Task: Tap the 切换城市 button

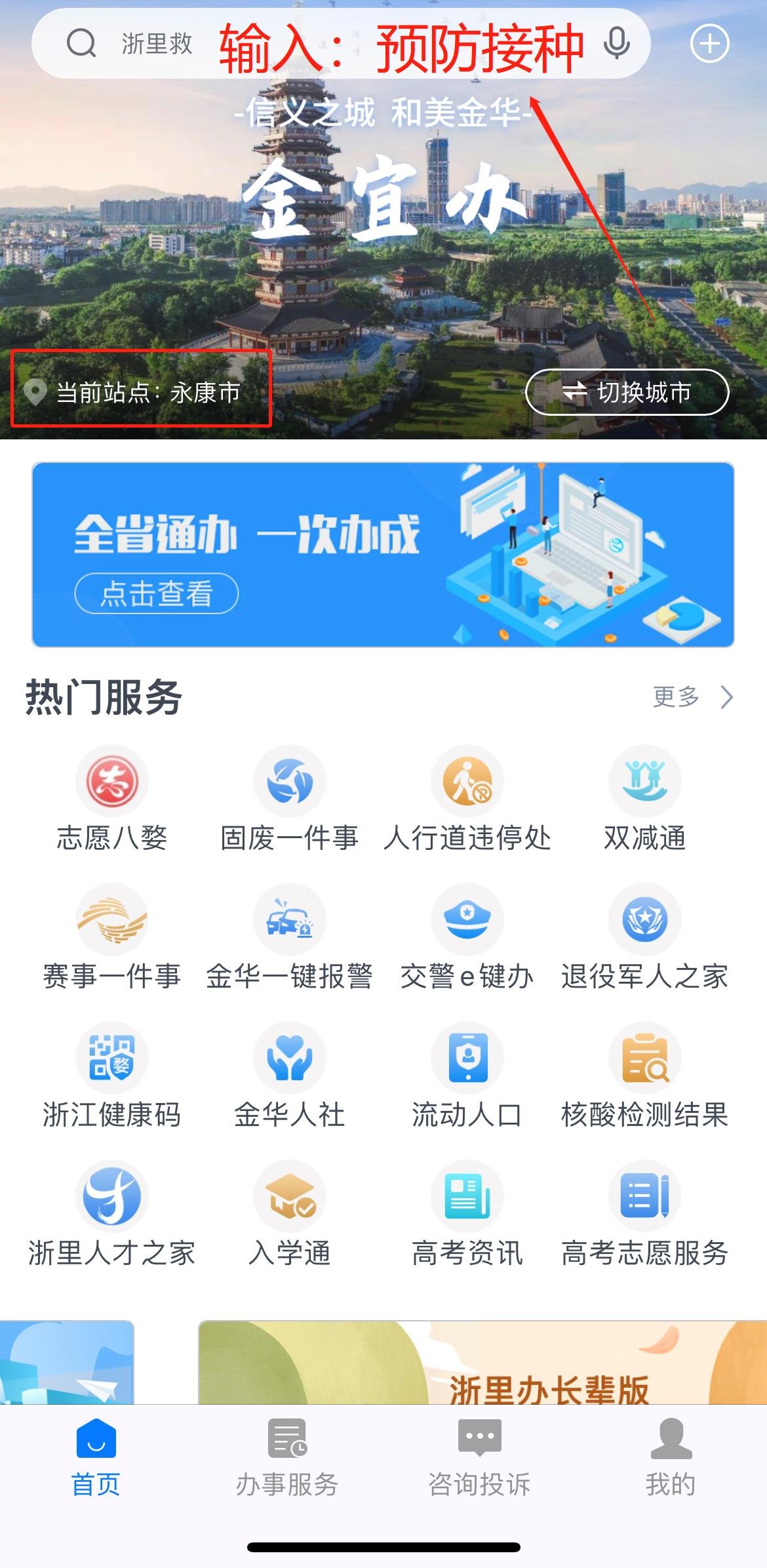Action: (627, 392)
